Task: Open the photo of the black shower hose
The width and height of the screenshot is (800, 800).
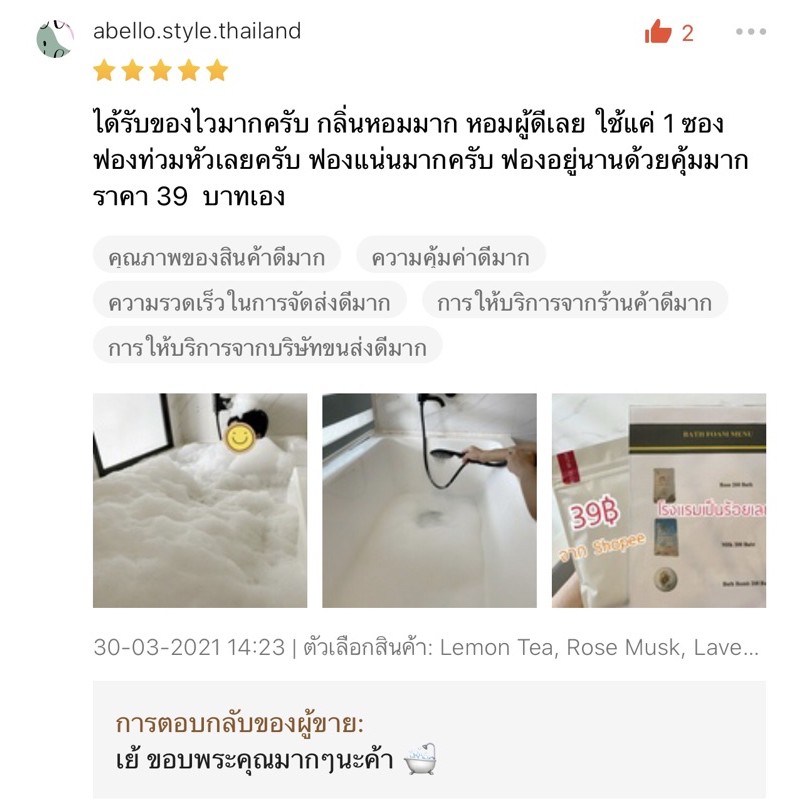Action: tap(429, 500)
